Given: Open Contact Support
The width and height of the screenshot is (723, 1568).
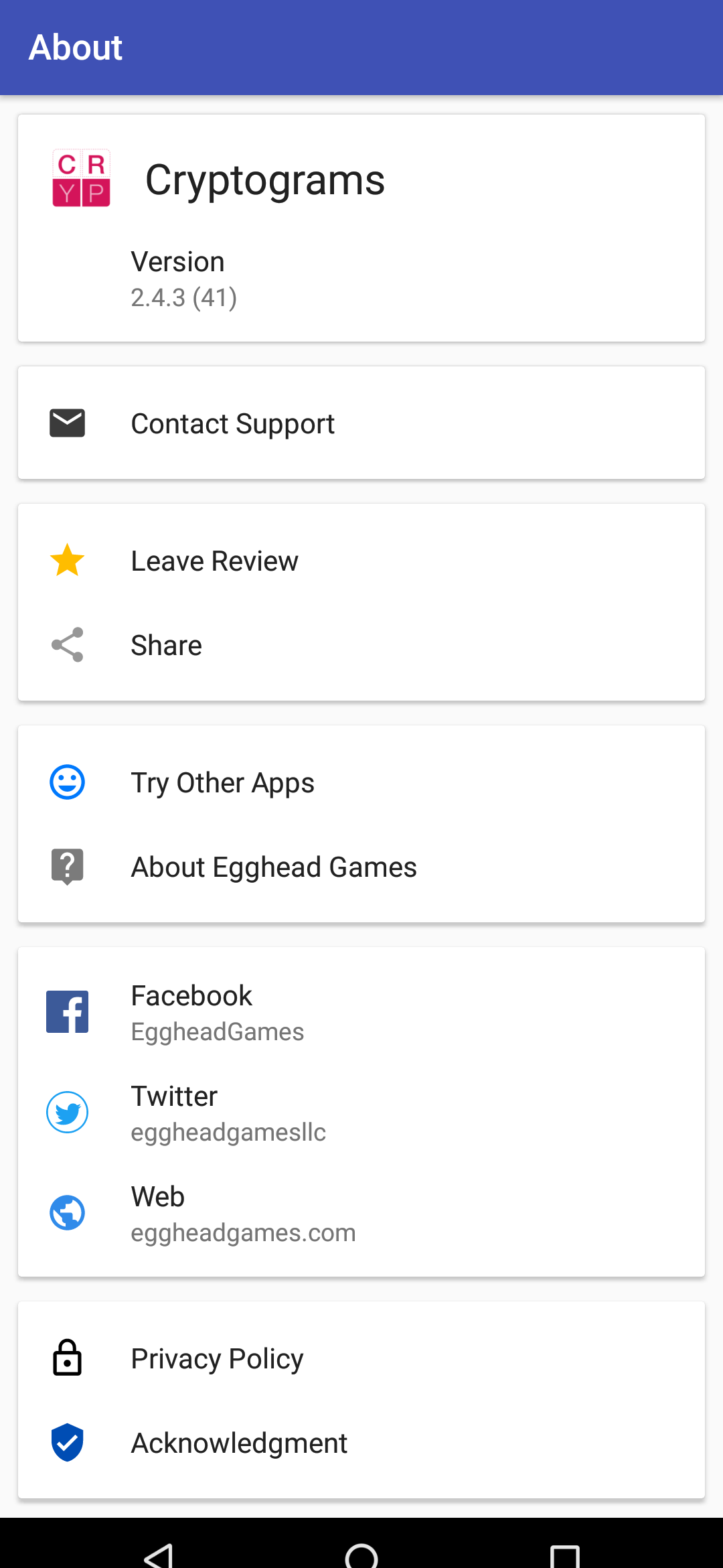Looking at the screenshot, I should (x=361, y=423).
